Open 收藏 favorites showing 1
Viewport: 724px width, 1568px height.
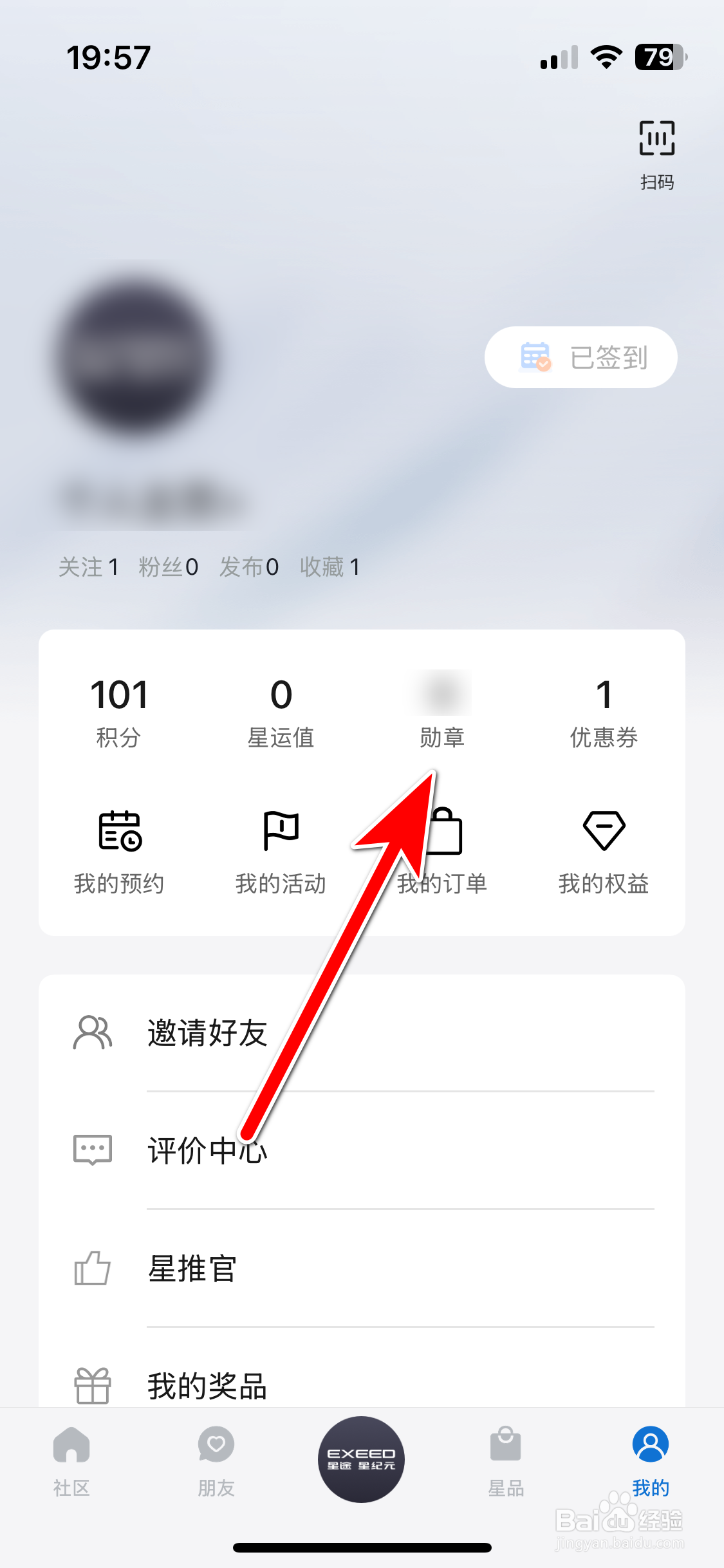coord(330,566)
